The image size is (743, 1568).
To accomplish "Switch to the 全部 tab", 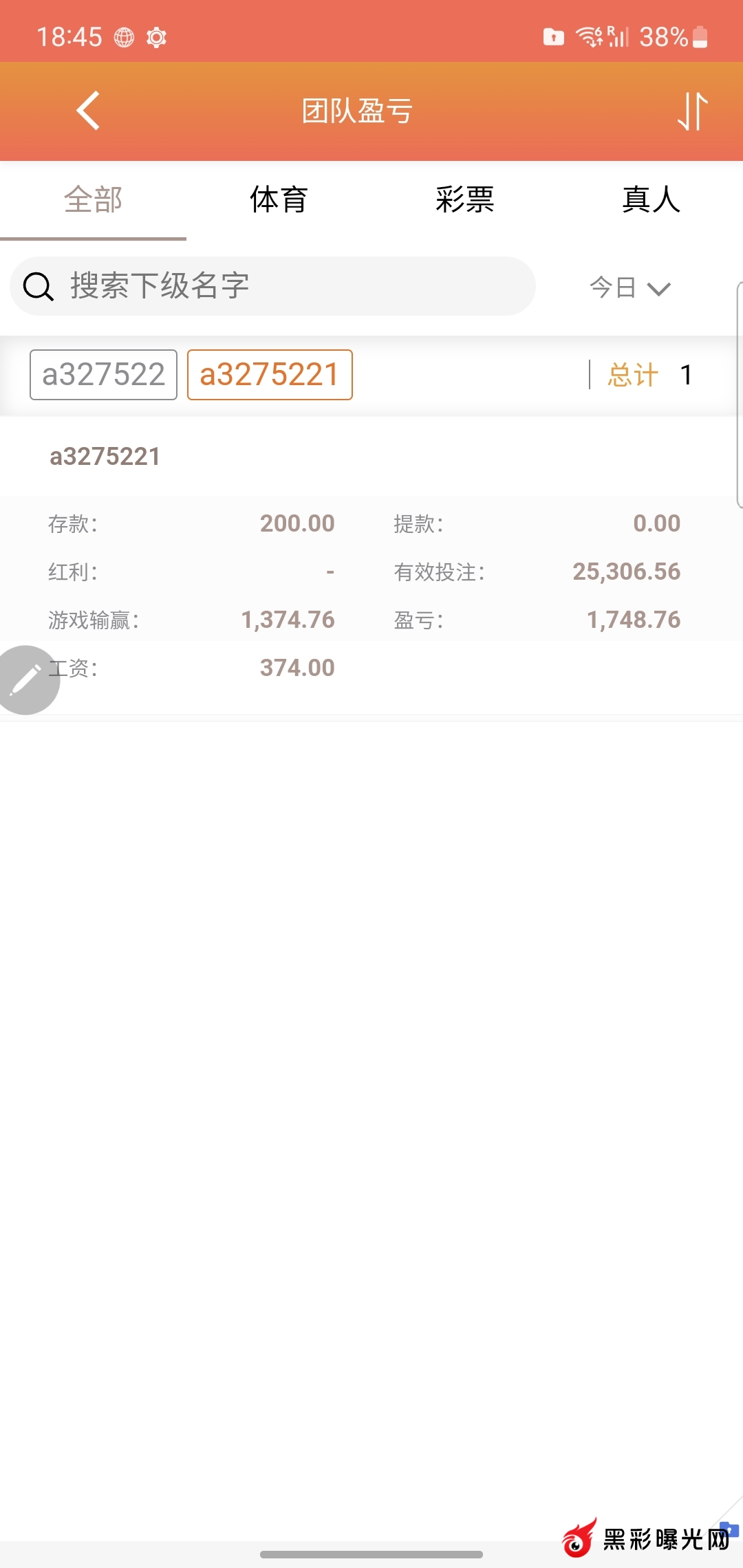I will pyautogui.click(x=93, y=200).
